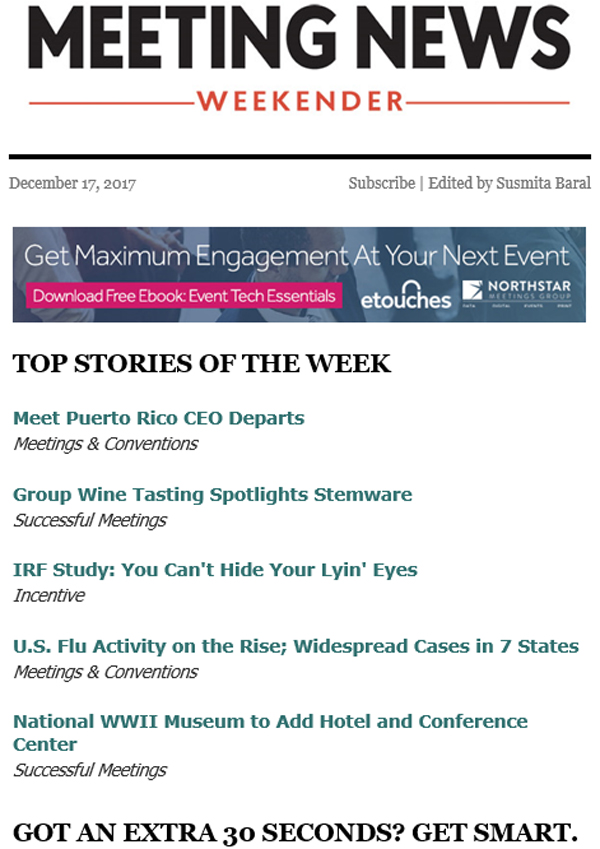Tap the Subscribe link
Image resolution: width=600 pixels, height=849 pixels.
[x=381, y=183]
